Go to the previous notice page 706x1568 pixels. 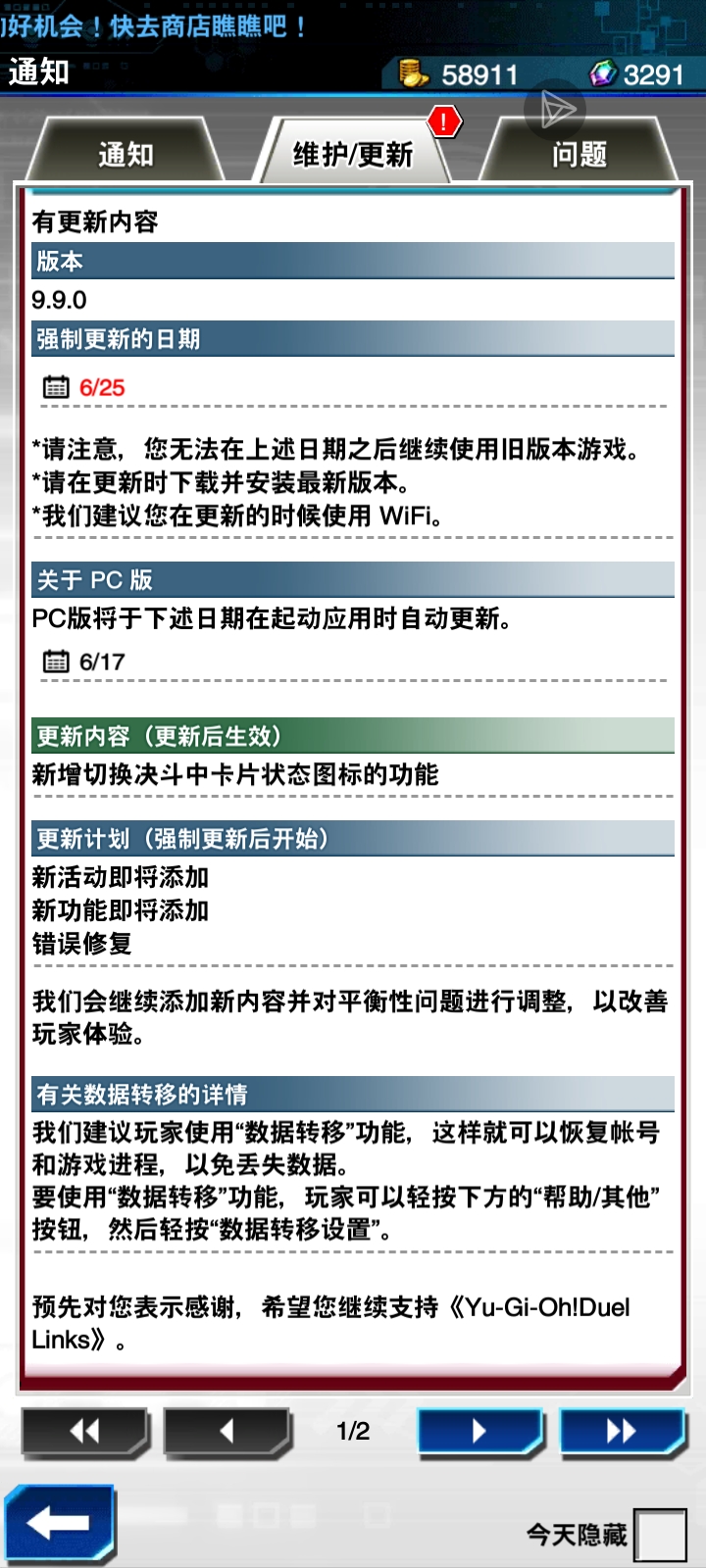point(227,1432)
